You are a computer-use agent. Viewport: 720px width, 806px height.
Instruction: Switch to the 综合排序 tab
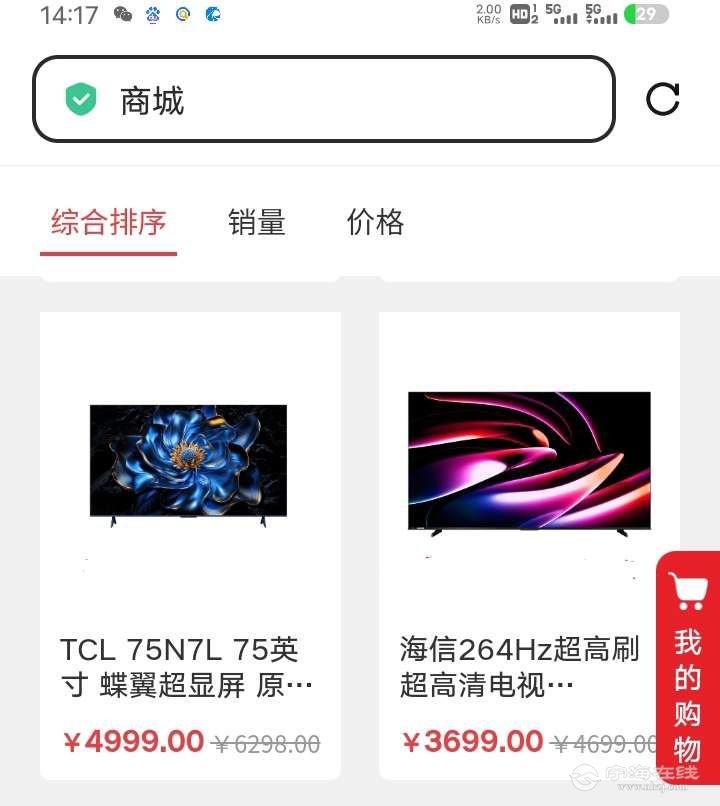(108, 222)
